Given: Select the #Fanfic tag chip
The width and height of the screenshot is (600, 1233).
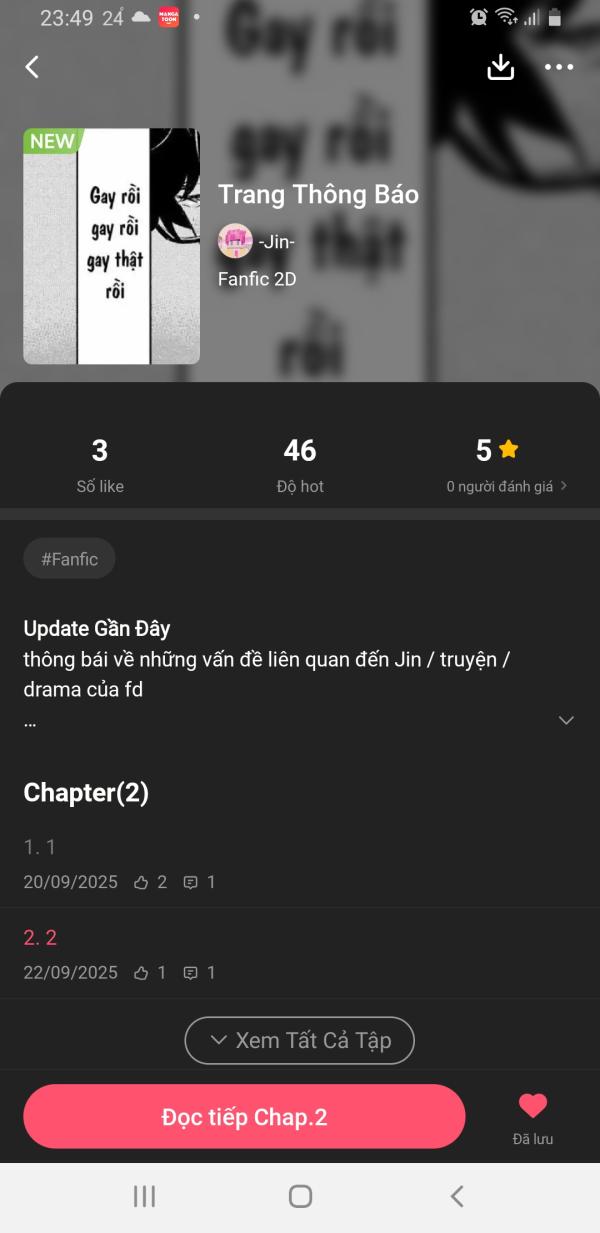Looking at the screenshot, I should 69,559.
